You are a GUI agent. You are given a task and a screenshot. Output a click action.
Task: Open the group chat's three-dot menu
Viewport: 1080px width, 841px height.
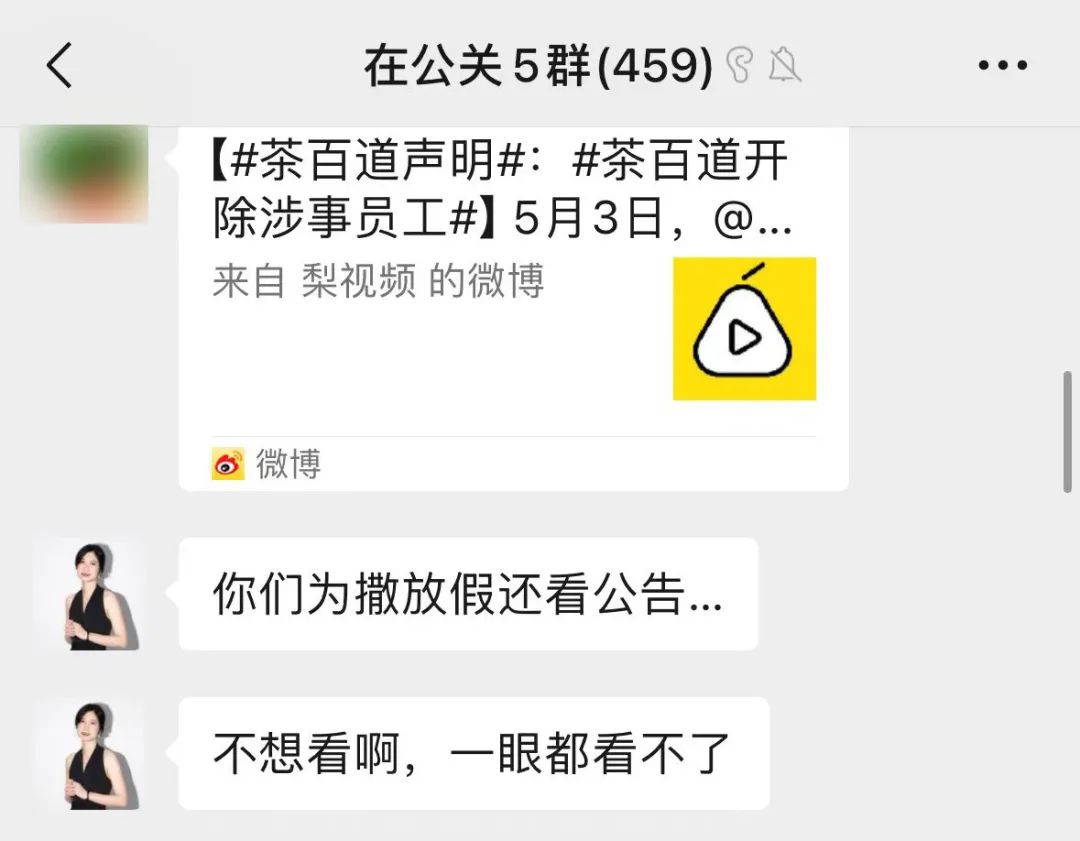(x=1002, y=66)
